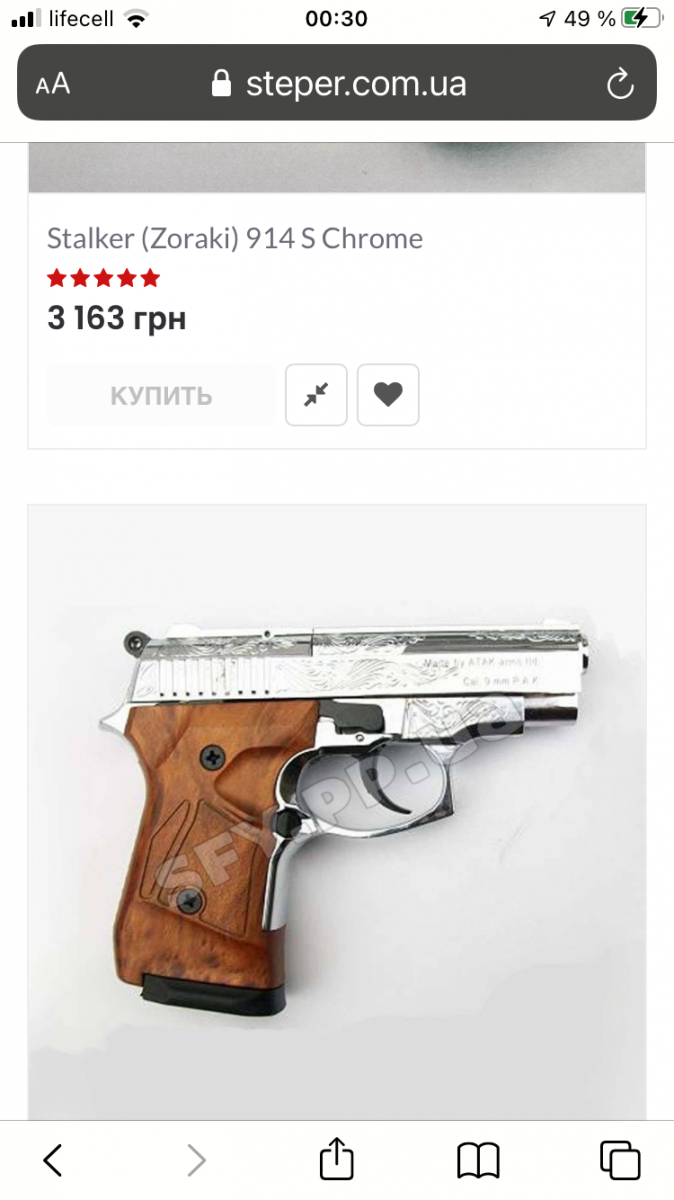Image resolution: width=674 pixels, height=1200 pixels.
Task: Share this page
Action: (x=337, y=1158)
